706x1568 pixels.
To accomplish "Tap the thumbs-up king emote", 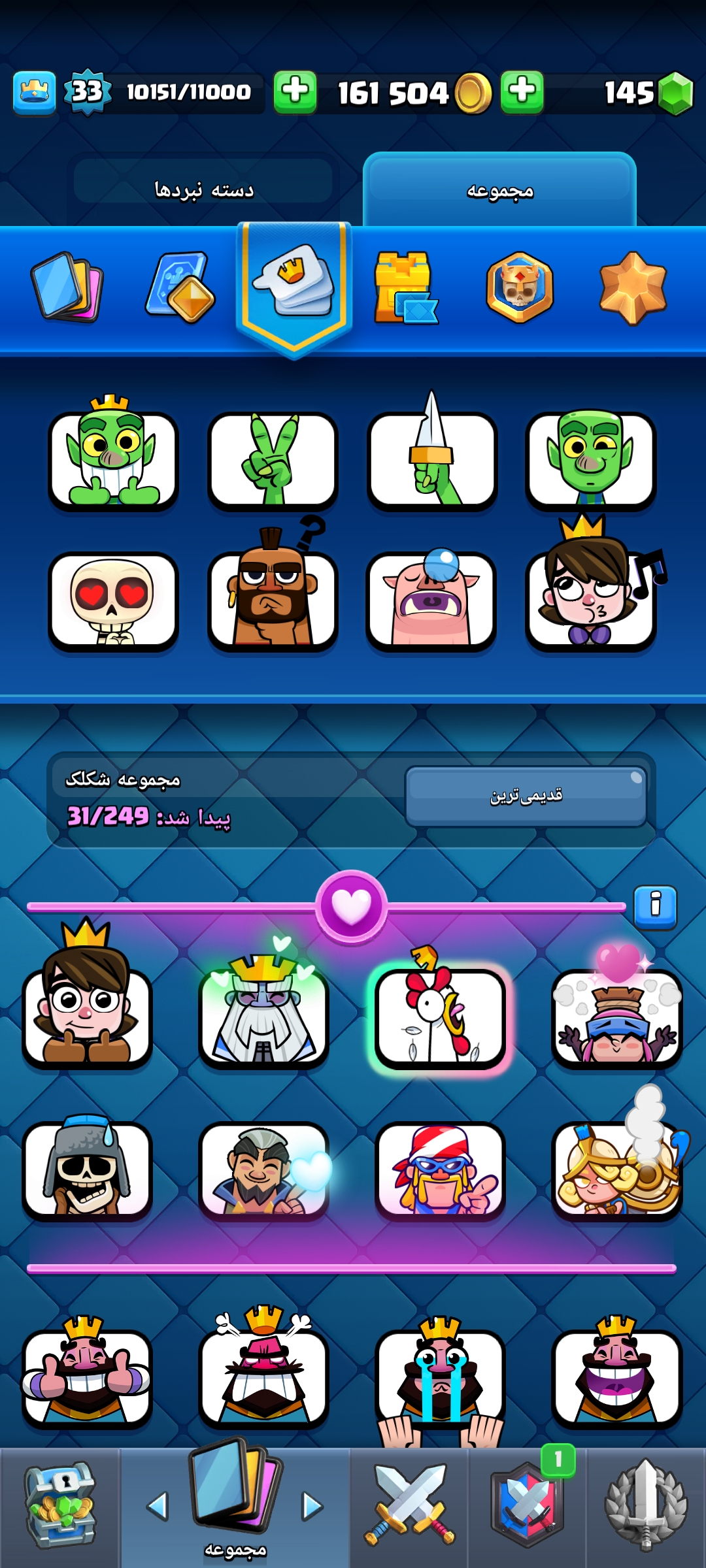I will click(87, 1377).
